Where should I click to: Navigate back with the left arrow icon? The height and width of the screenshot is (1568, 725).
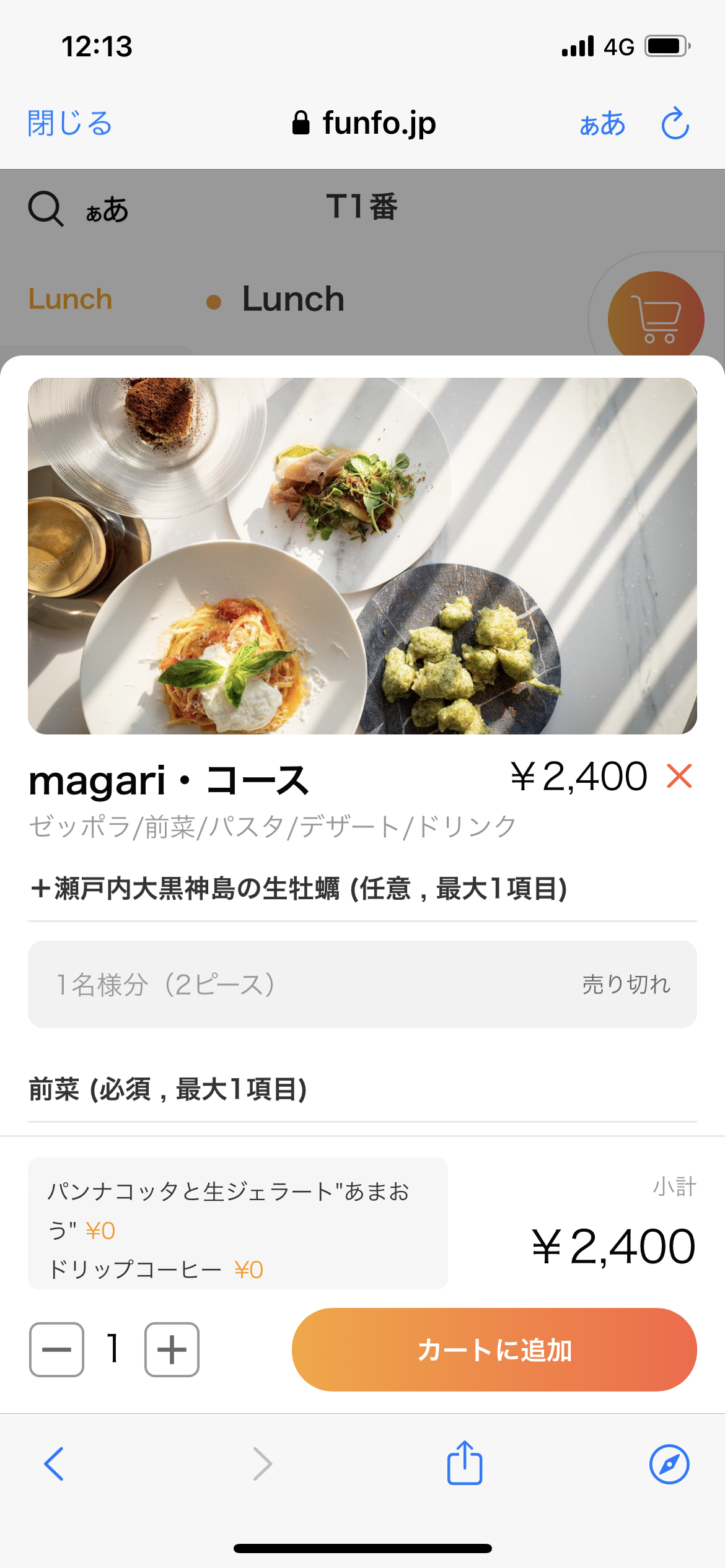[x=53, y=1465]
